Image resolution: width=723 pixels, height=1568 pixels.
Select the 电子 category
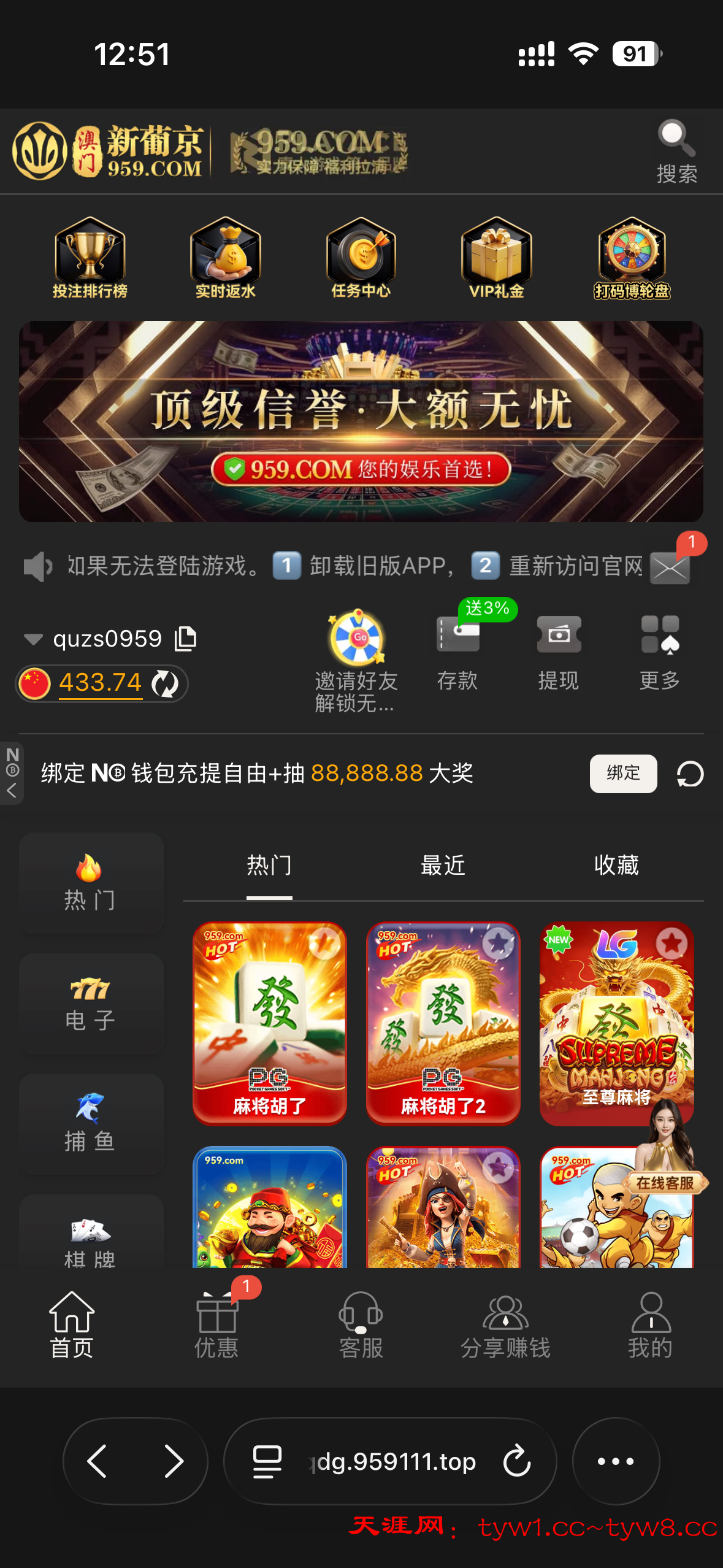[91, 1004]
